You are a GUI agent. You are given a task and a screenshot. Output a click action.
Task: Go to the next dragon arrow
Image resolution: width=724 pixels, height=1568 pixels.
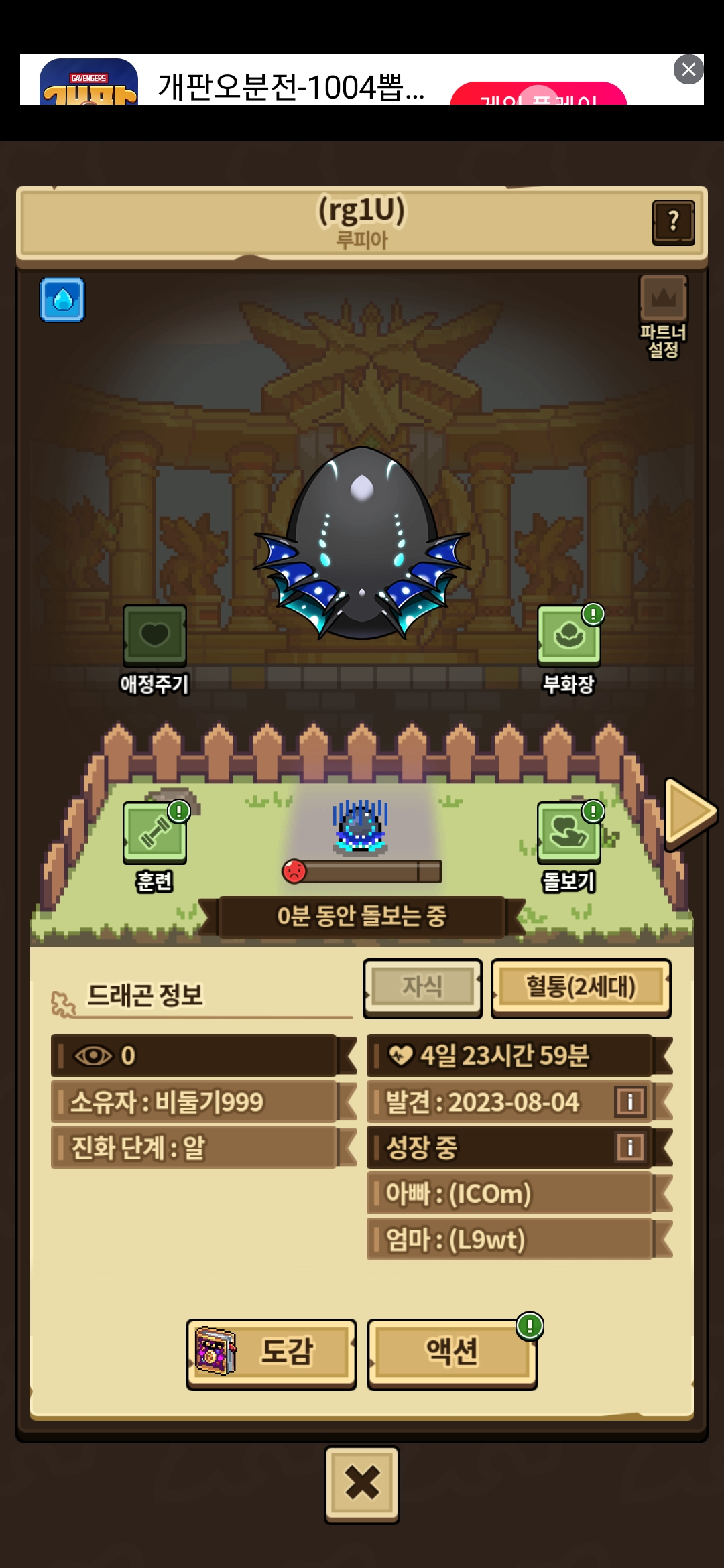tap(689, 813)
